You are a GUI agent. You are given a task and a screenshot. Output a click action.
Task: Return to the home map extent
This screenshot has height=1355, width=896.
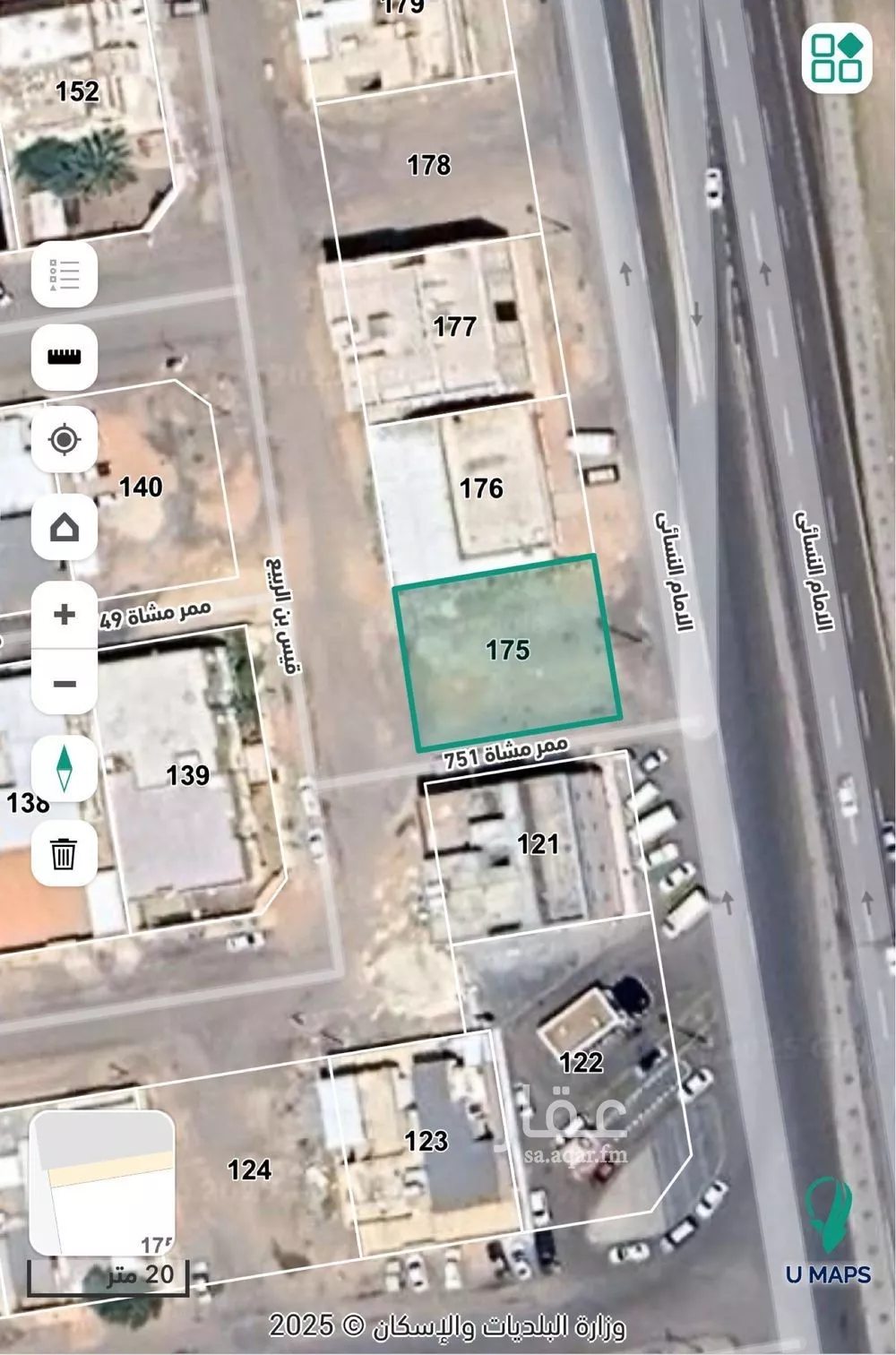(65, 527)
